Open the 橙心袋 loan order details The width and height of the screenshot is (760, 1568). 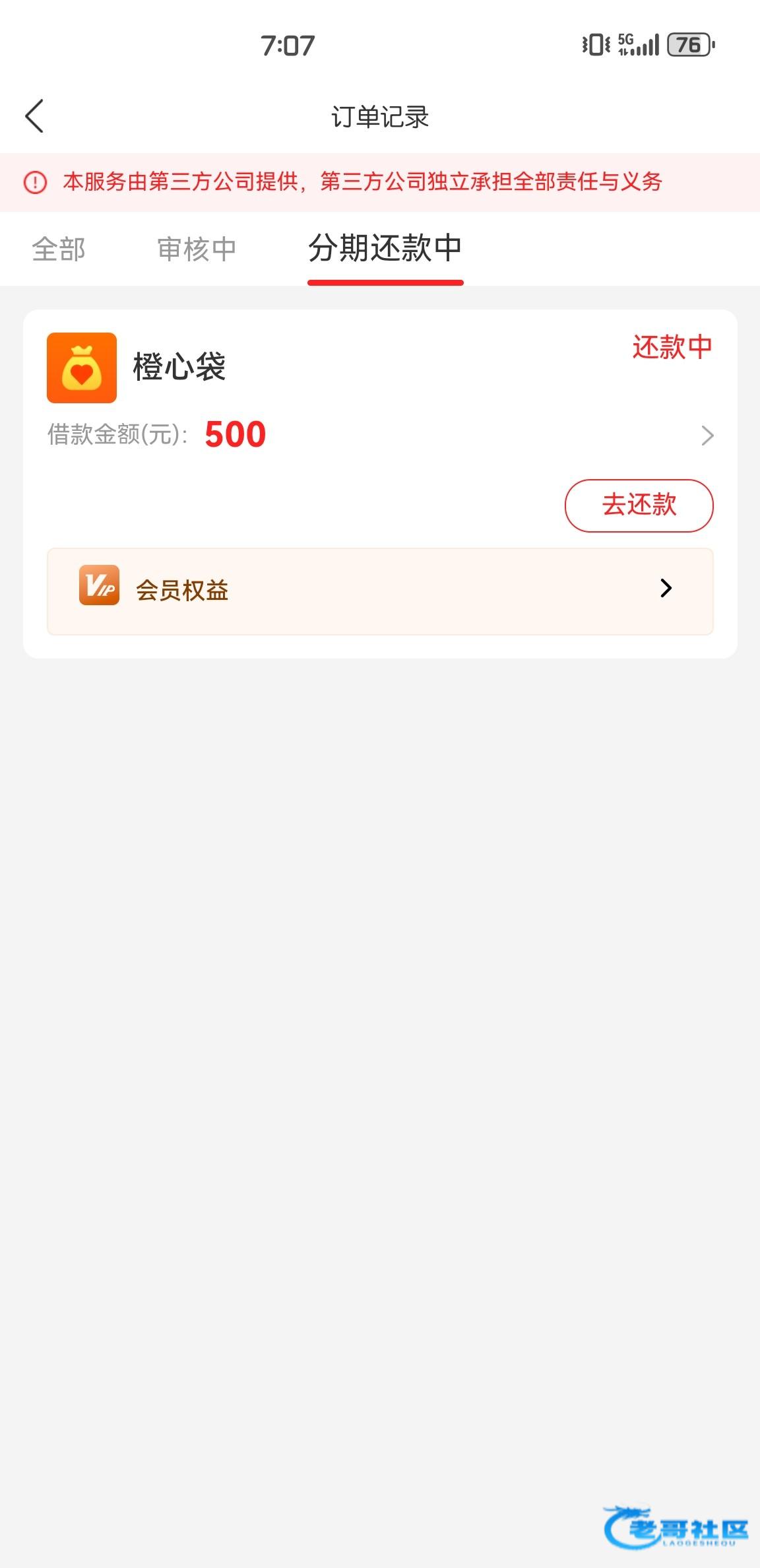(x=707, y=436)
